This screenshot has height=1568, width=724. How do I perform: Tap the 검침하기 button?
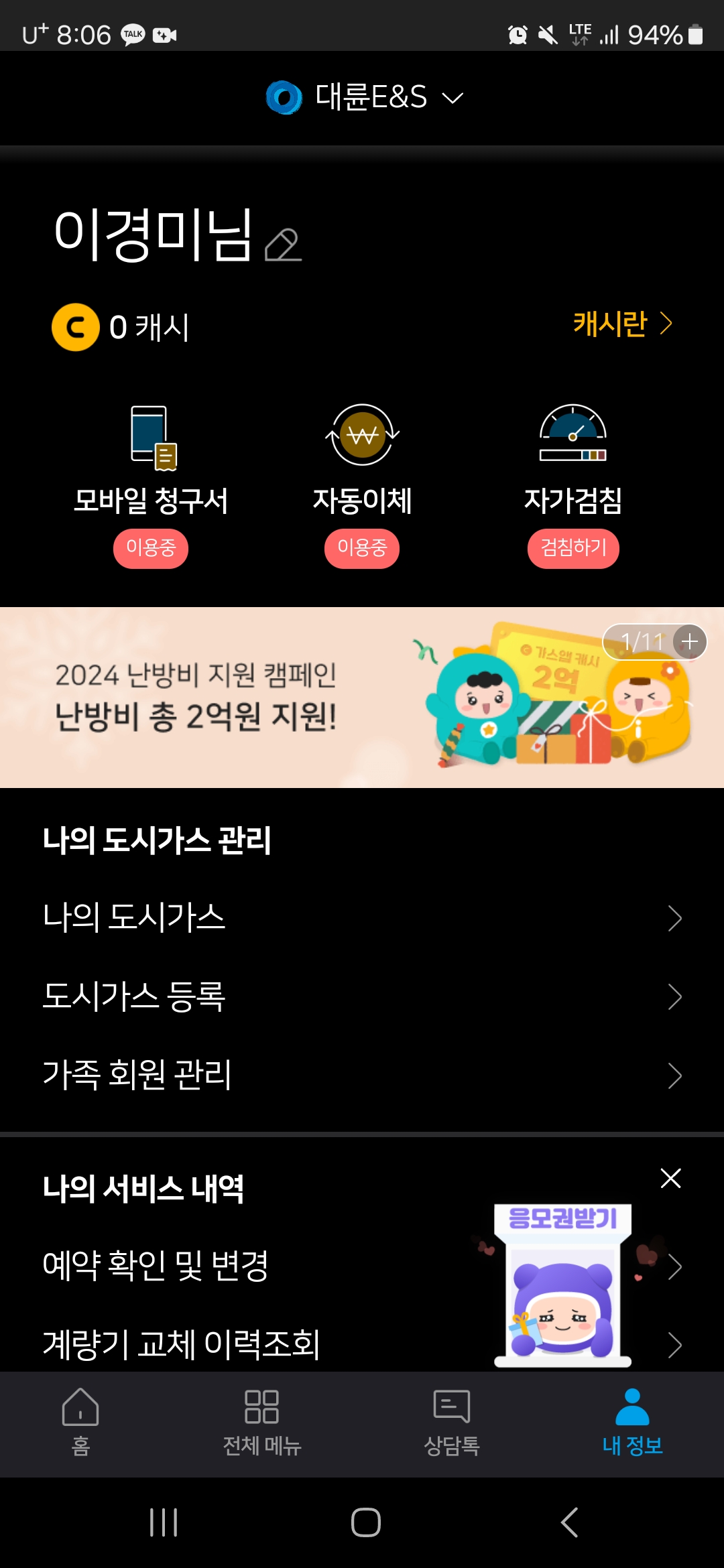(x=573, y=549)
